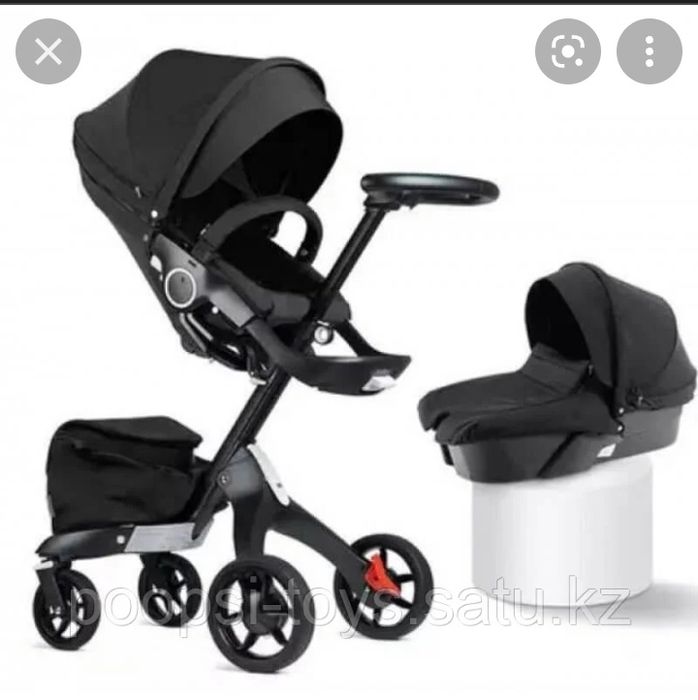The height and width of the screenshot is (700, 698).
Task: Open the three-dot overflow menu
Action: 649,51
